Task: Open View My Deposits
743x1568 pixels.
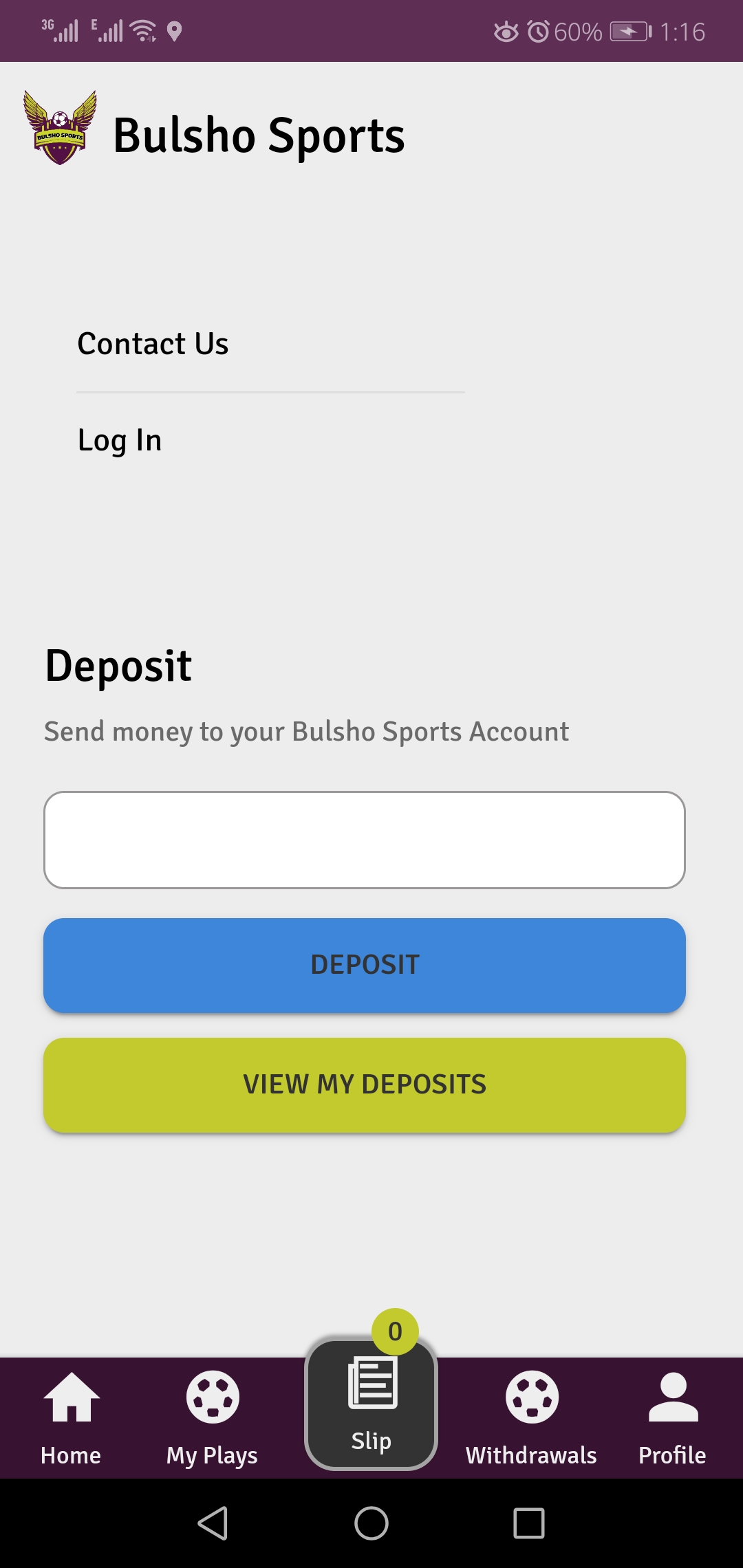Action: coord(365,1085)
